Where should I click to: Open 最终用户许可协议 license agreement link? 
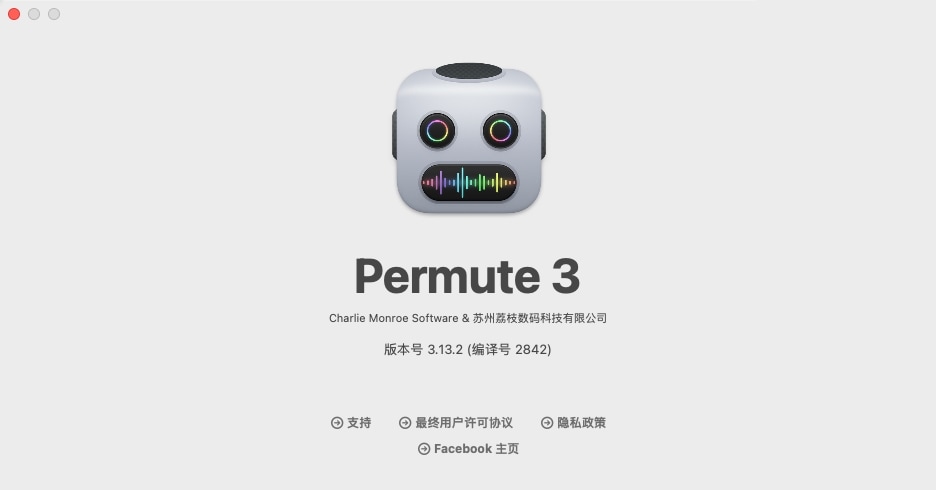pos(457,423)
